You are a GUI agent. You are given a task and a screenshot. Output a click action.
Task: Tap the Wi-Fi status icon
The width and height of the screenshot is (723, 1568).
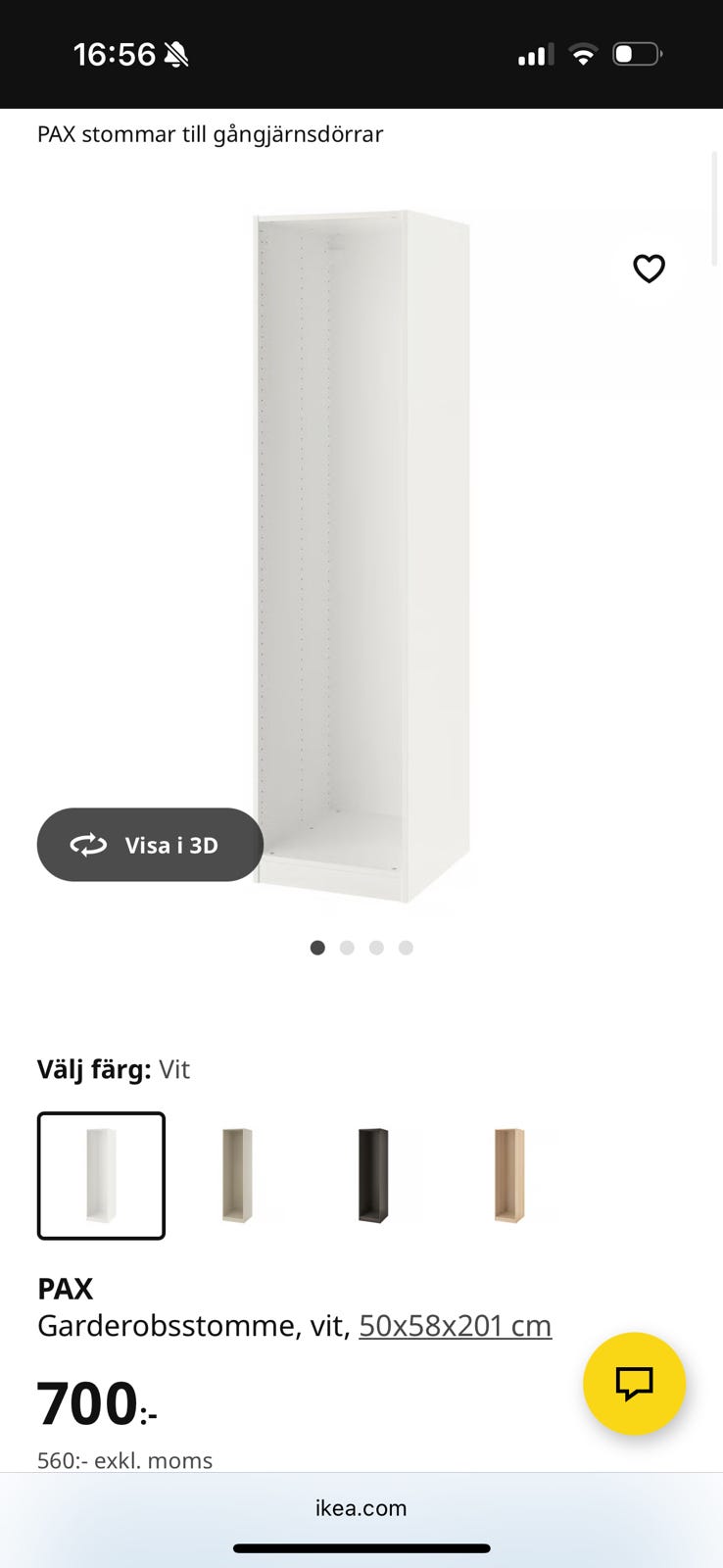pyautogui.click(x=583, y=54)
